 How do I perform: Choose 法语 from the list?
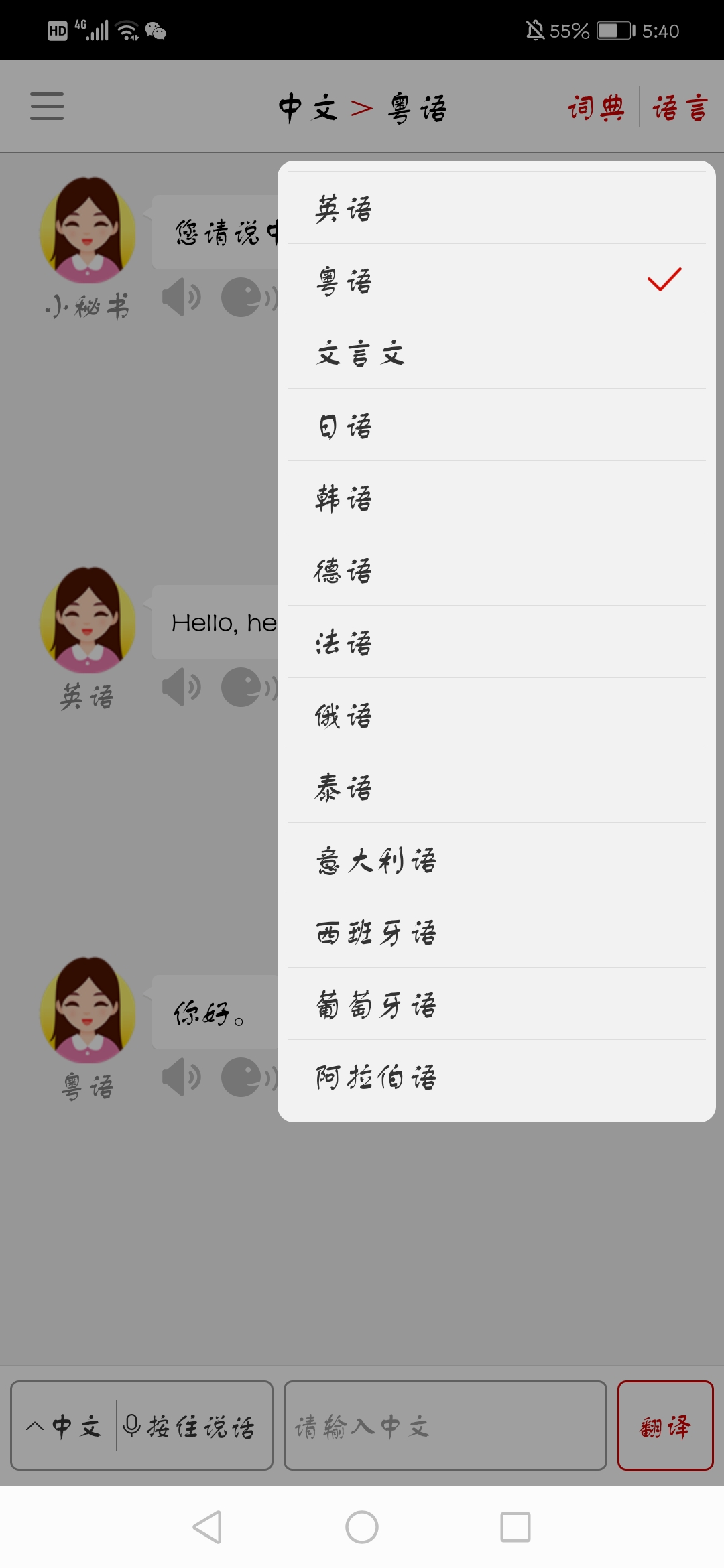[496, 643]
